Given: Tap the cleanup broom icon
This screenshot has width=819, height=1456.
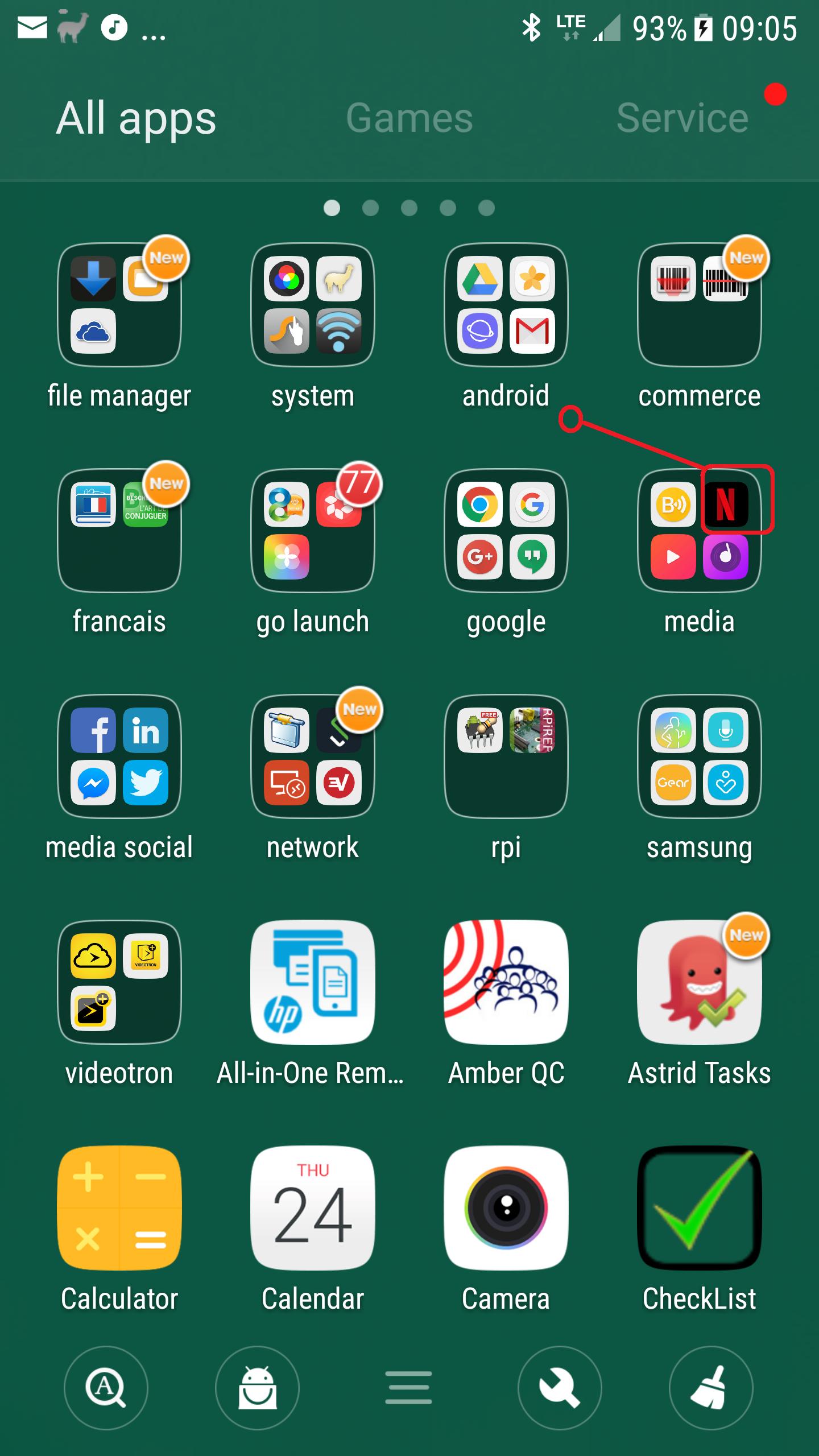Looking at the screenshot, I should coord(710,1389).
